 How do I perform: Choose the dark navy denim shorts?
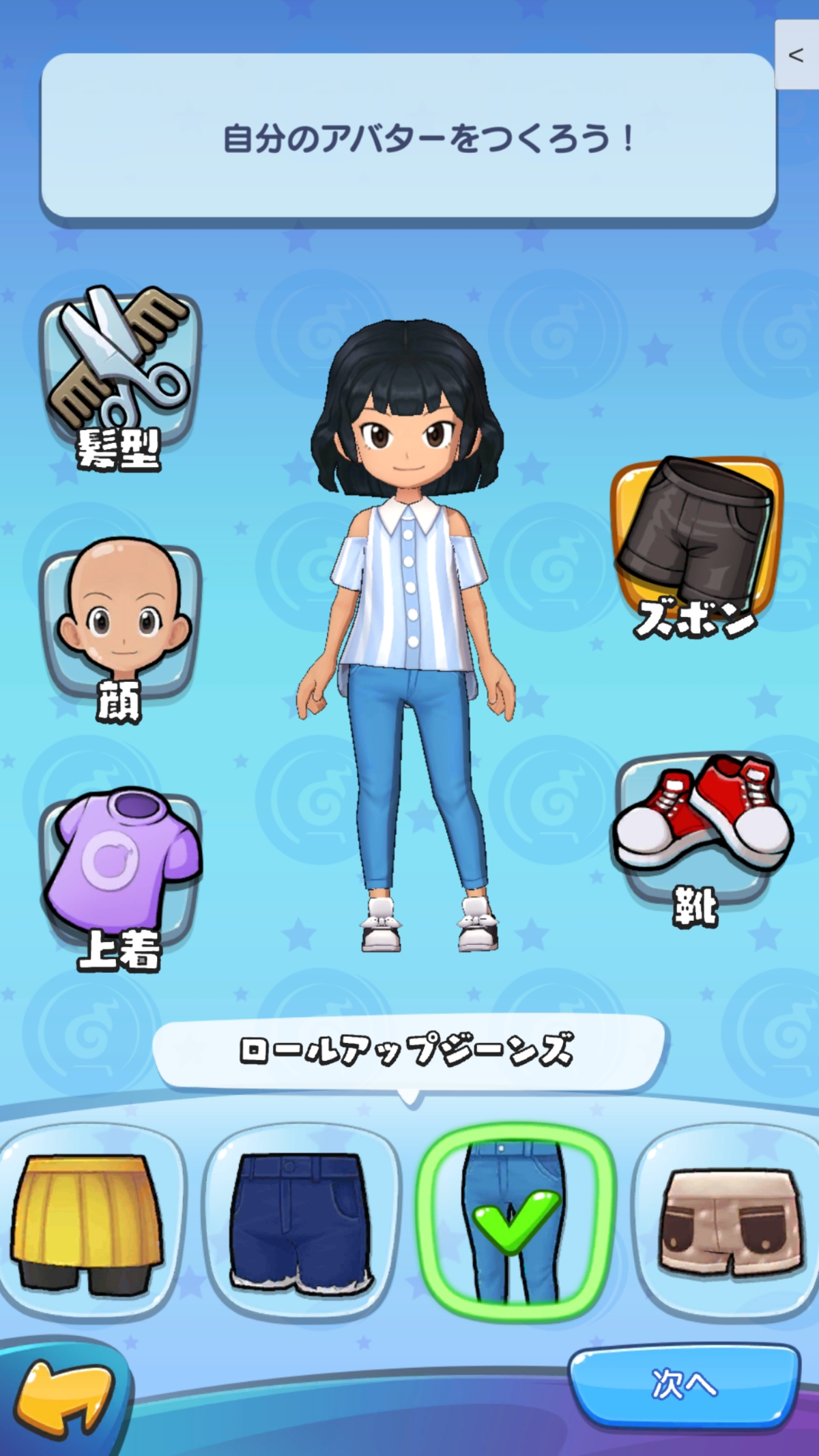tap(302, 1222)
